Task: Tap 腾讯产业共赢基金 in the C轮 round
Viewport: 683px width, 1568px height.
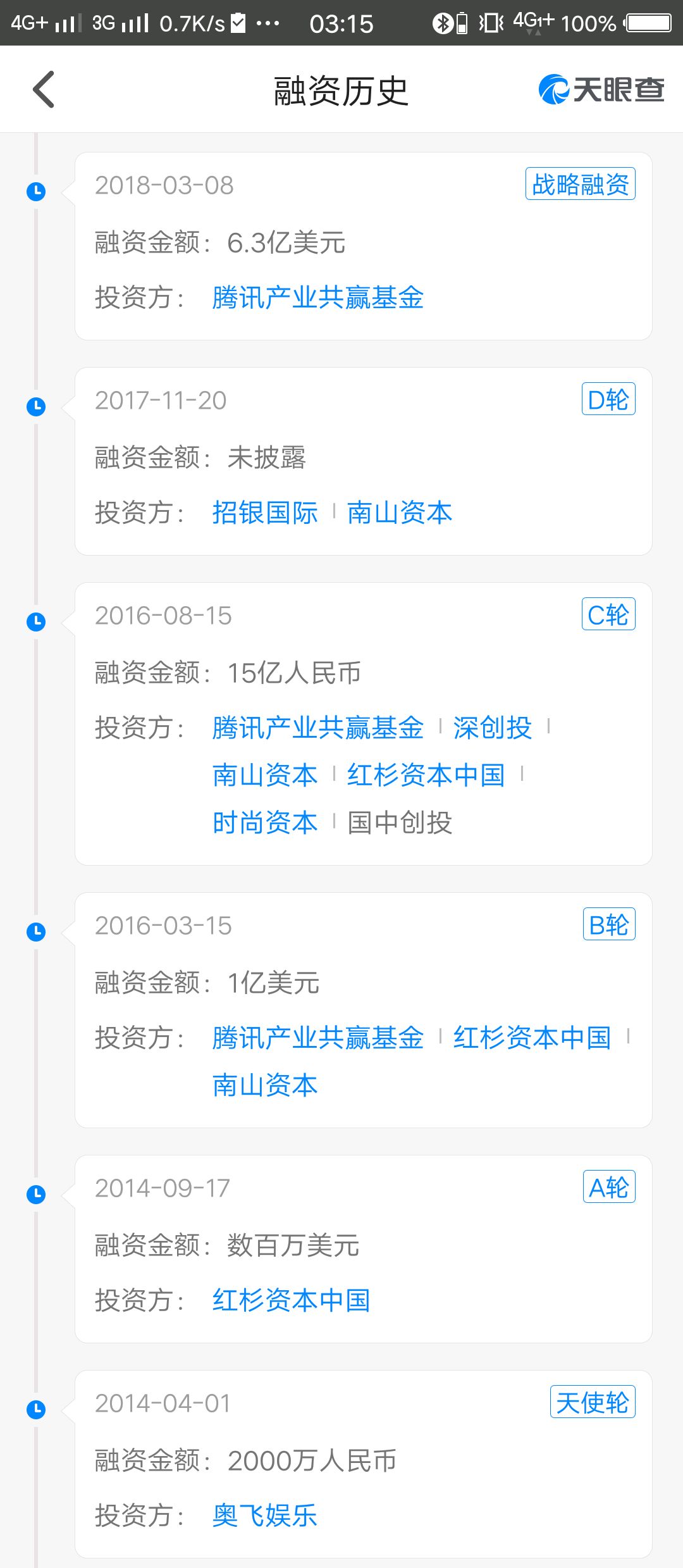Action: 317,728
